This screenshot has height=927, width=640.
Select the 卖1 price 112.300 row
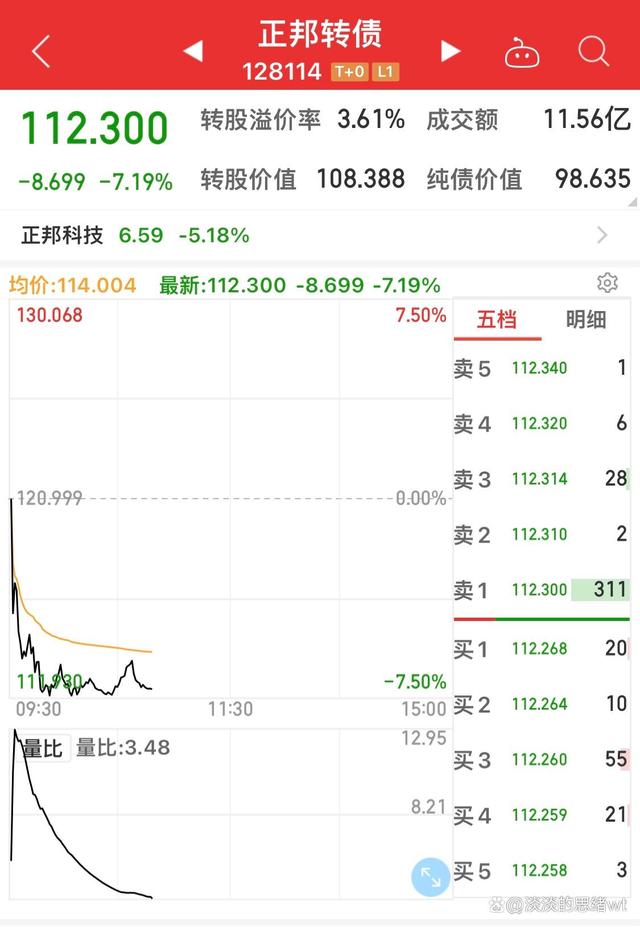(x=540, y=591)
